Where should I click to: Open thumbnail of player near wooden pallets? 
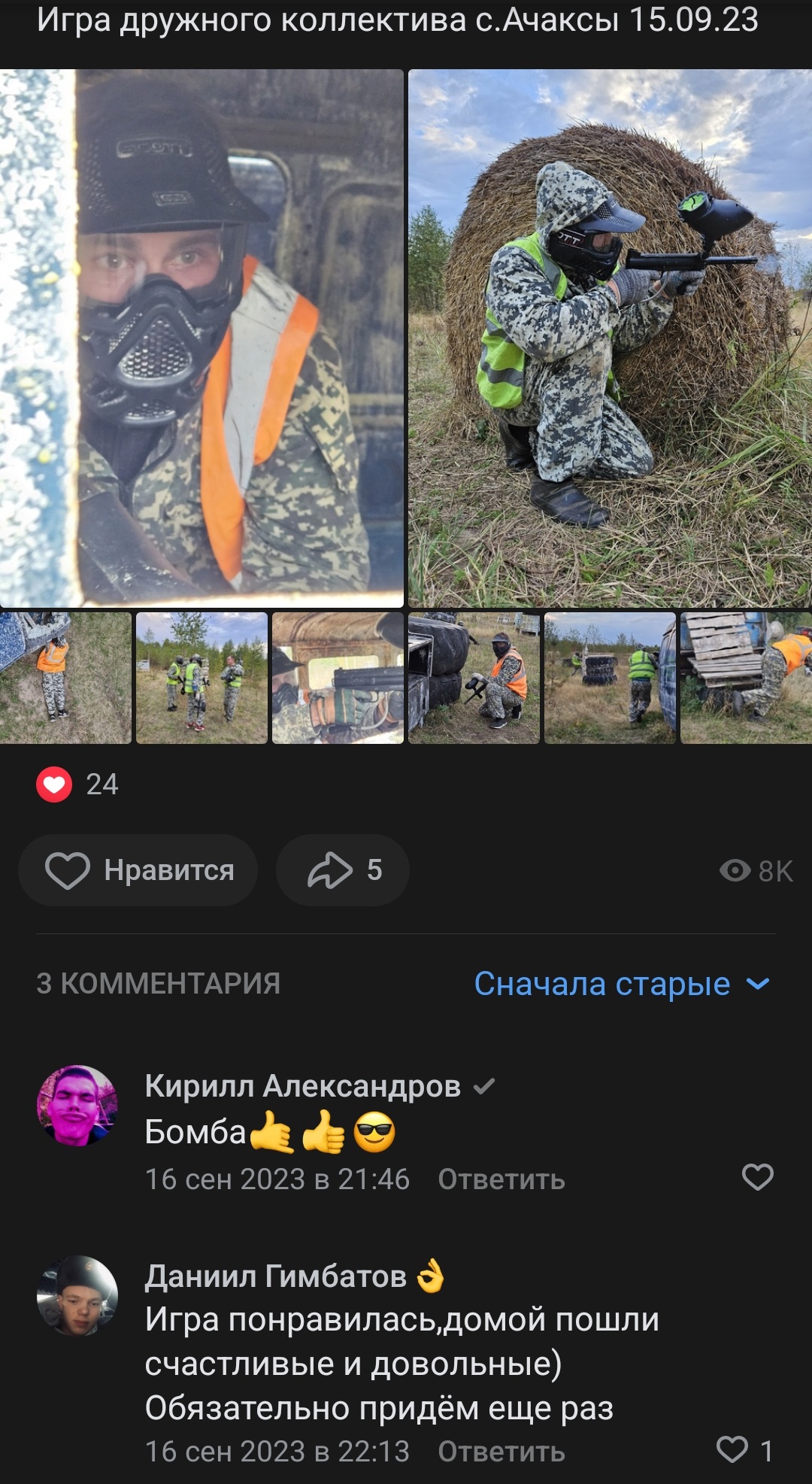tap(746, 678)
